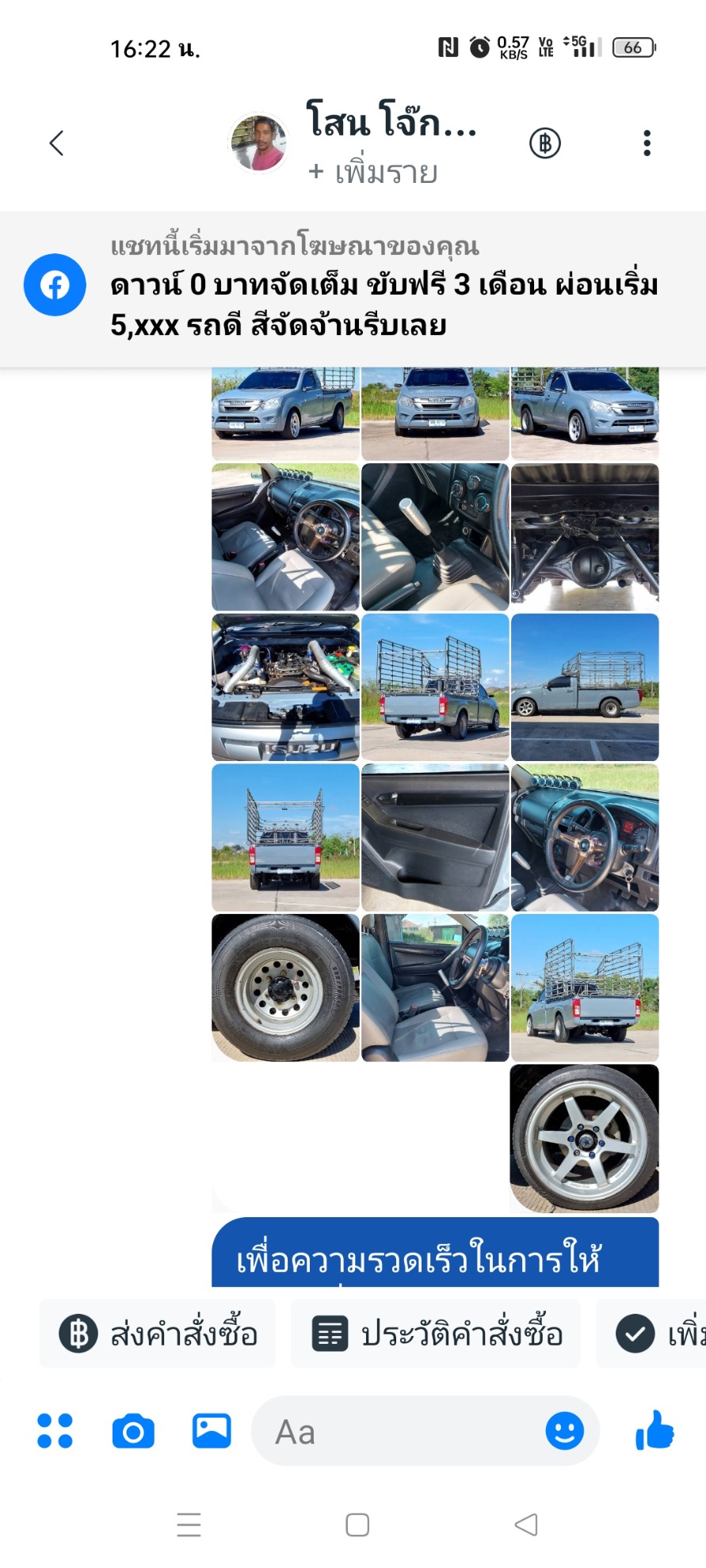Screen dimensions: 706x1568
Task: Send a thumbs-up like
Action: point(654,1430)
